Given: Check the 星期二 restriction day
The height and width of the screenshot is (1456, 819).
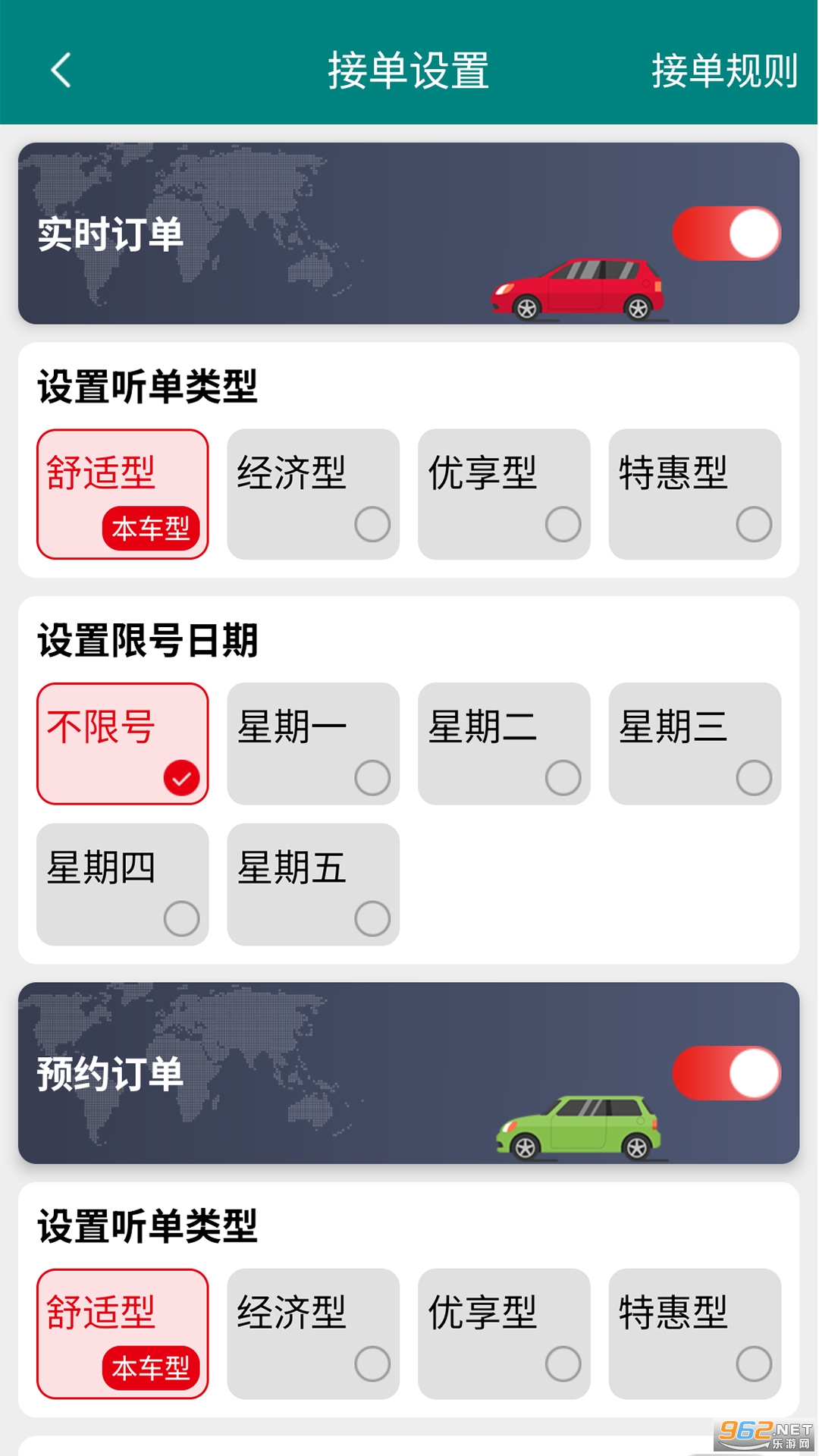Looking at the screenshot, I should [x=504, y=743].
